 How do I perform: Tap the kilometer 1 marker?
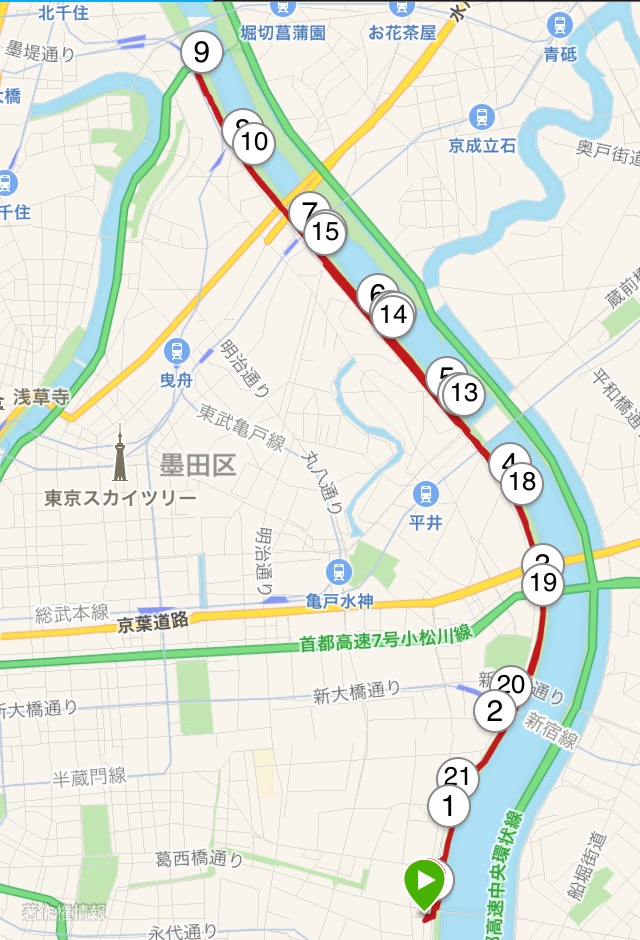click(448, 805)
